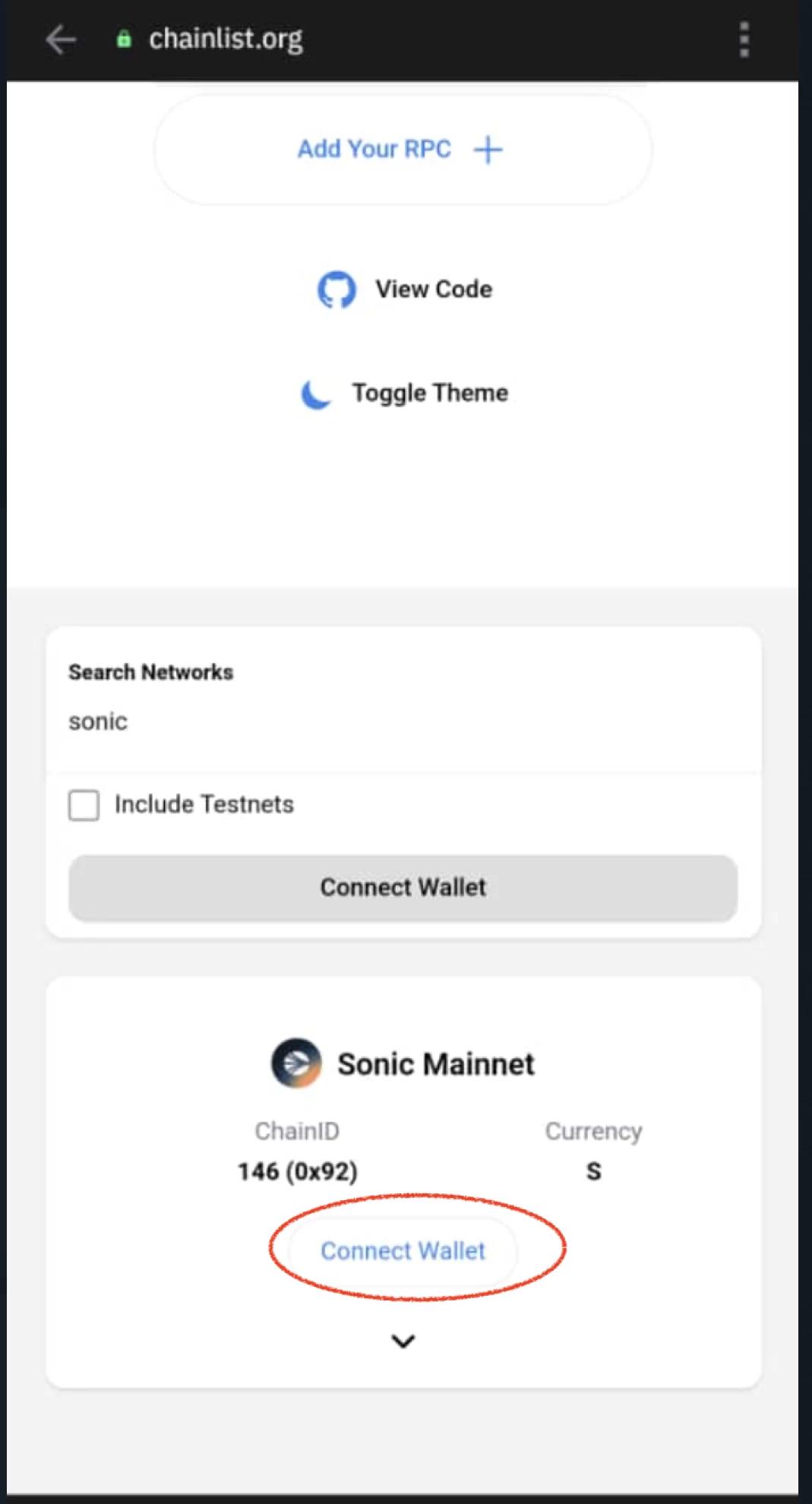Connect wallet for Sonic Mainnet
This screenshot has width=812, height=1504.
point(403,1251)
